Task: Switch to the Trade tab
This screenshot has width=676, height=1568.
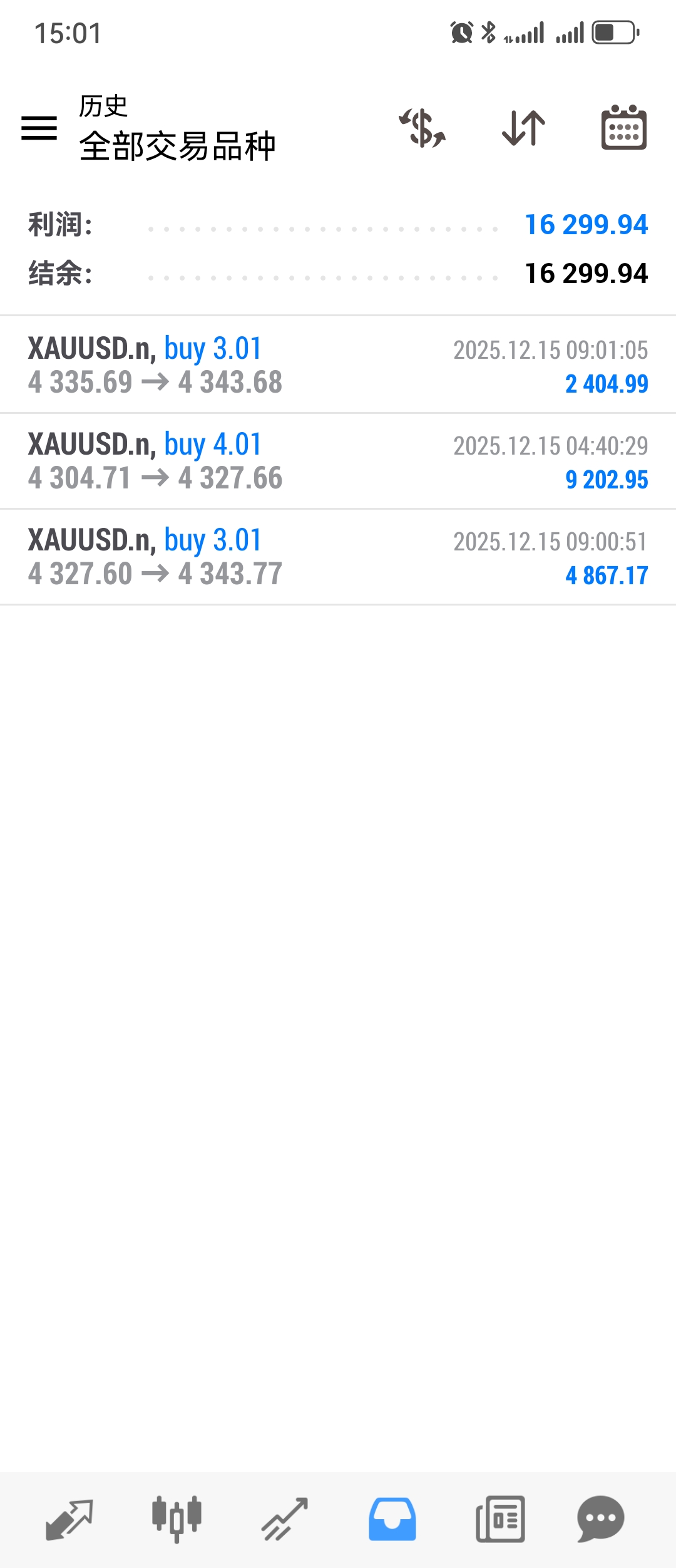Action: (x=285, y=1519)
